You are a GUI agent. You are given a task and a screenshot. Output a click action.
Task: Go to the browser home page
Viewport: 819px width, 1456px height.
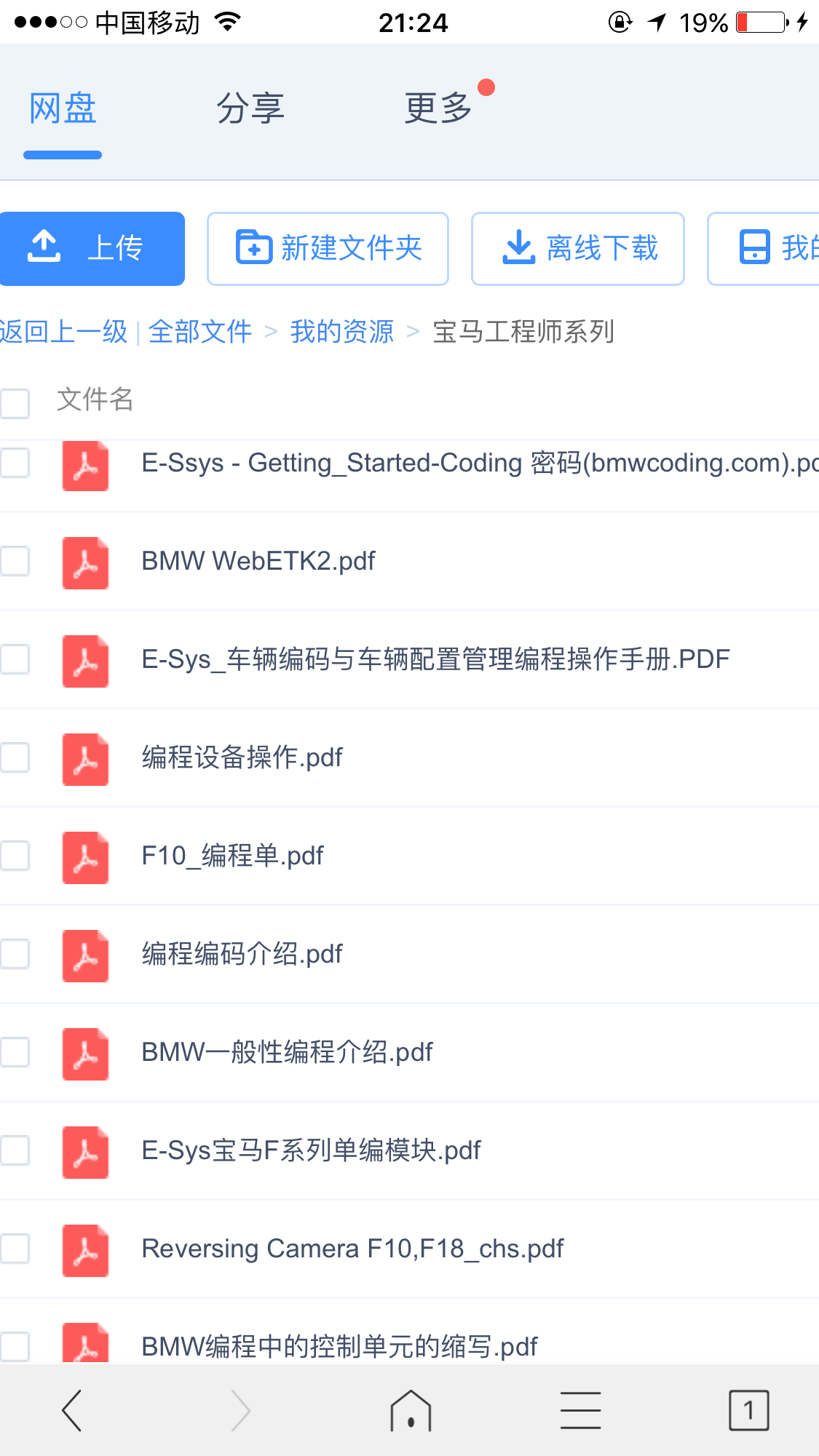(x=411, y=1410)
